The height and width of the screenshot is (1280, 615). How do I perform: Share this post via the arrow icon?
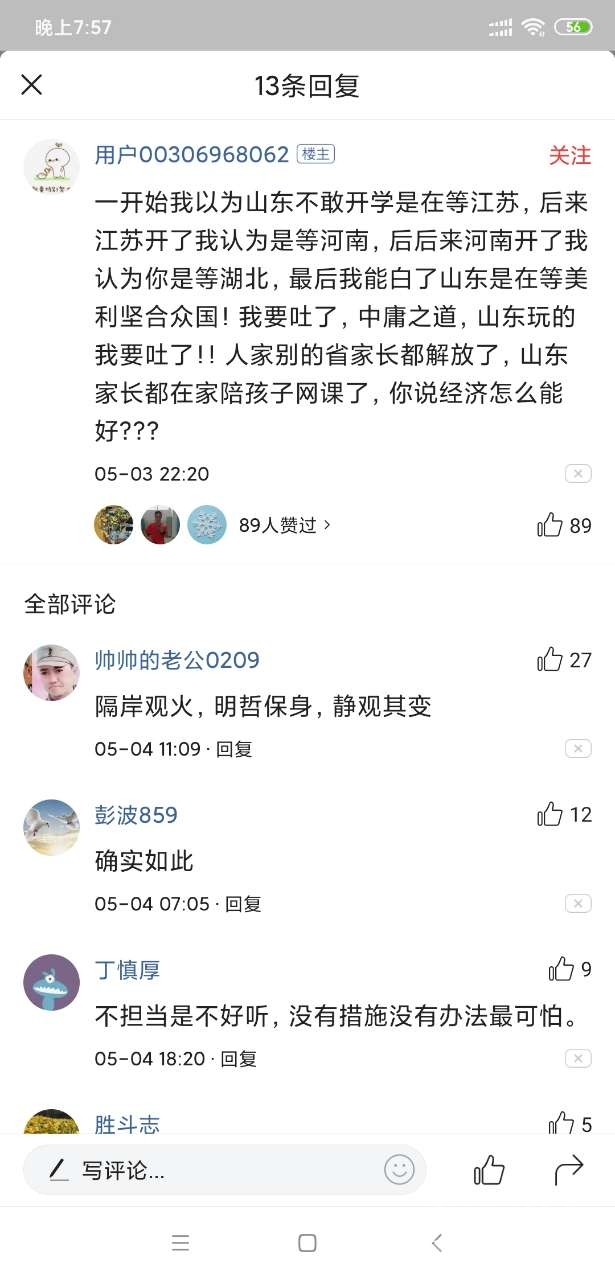(568, 1170)
